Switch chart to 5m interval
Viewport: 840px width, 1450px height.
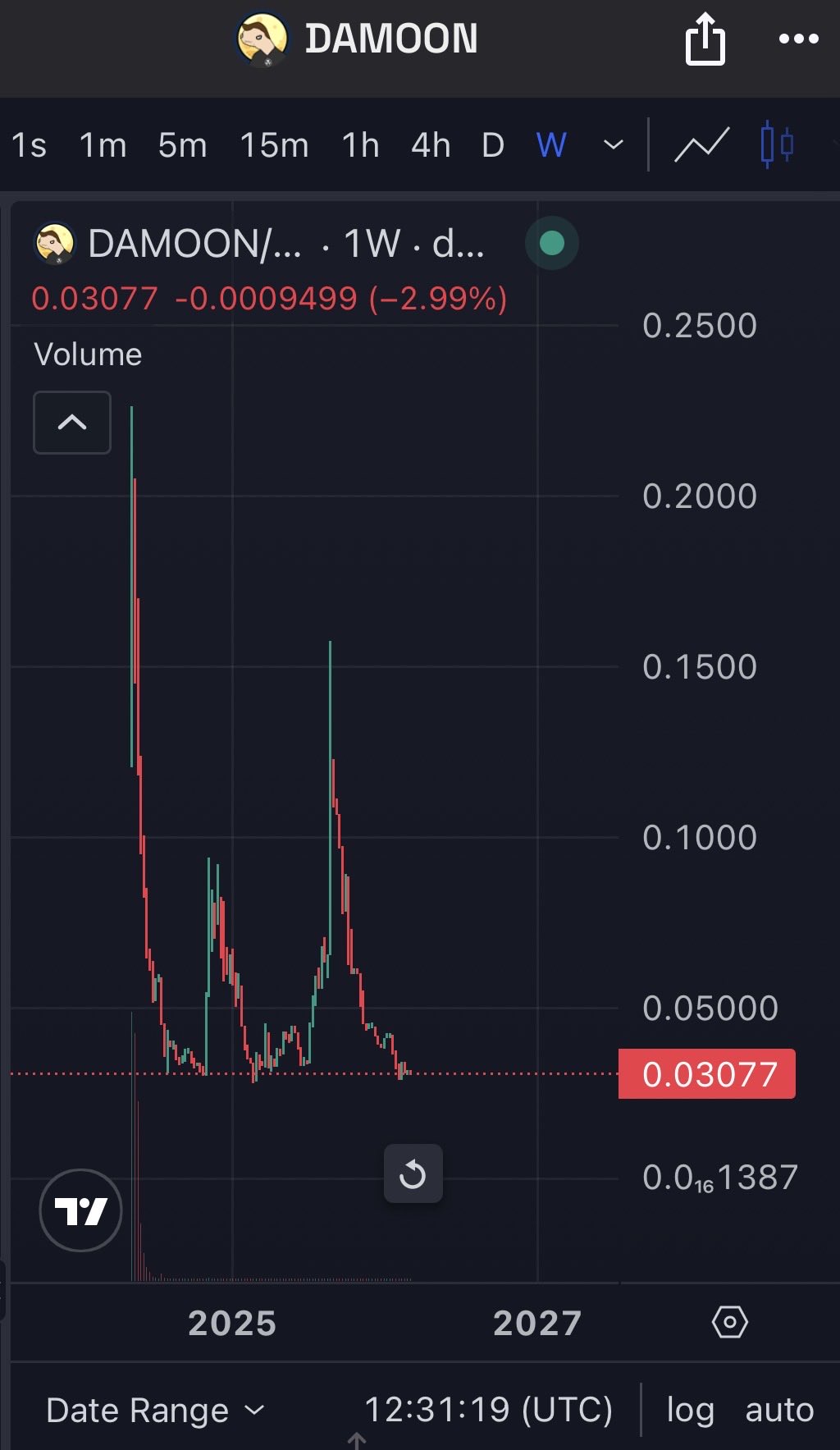(x=182, y=146)
